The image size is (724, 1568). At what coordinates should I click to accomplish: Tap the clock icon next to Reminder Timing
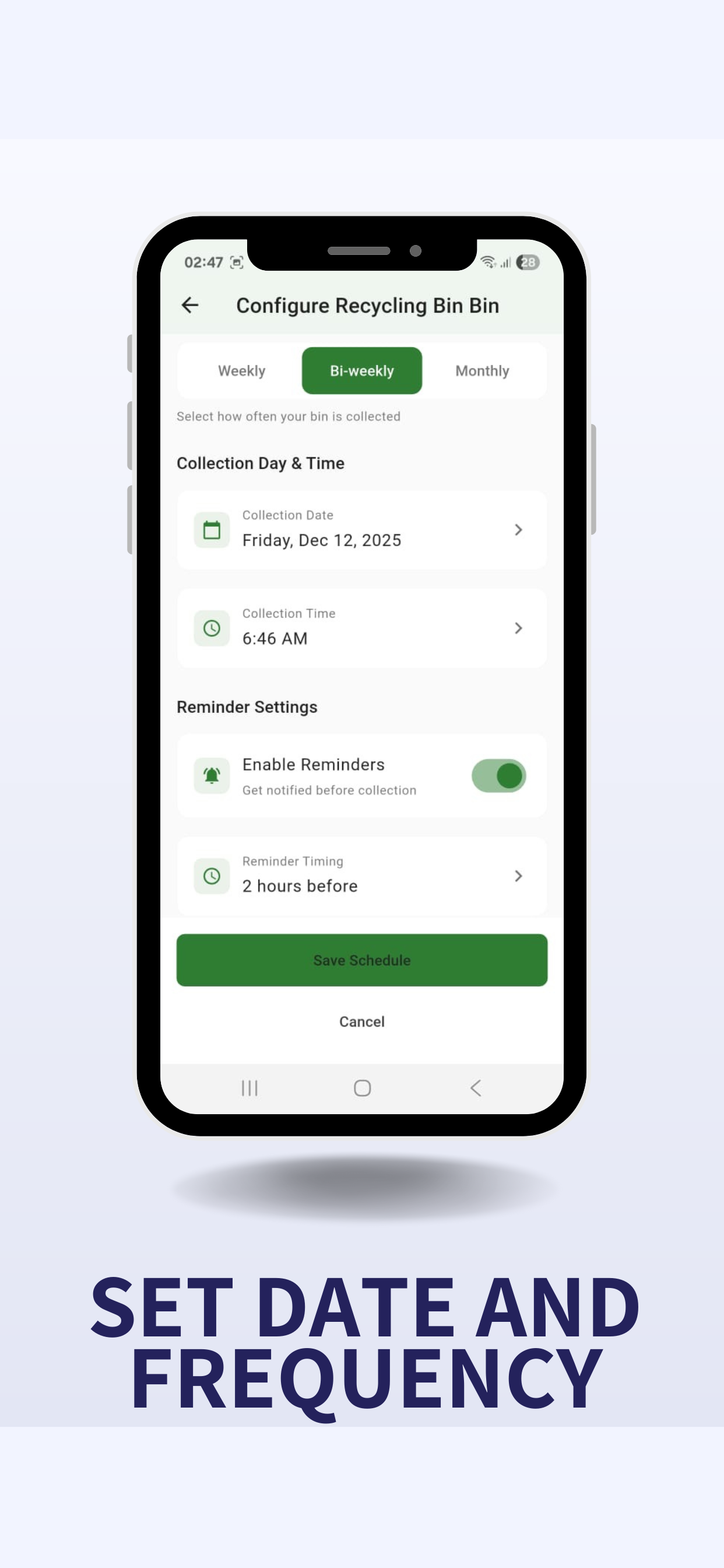[211, 876]
